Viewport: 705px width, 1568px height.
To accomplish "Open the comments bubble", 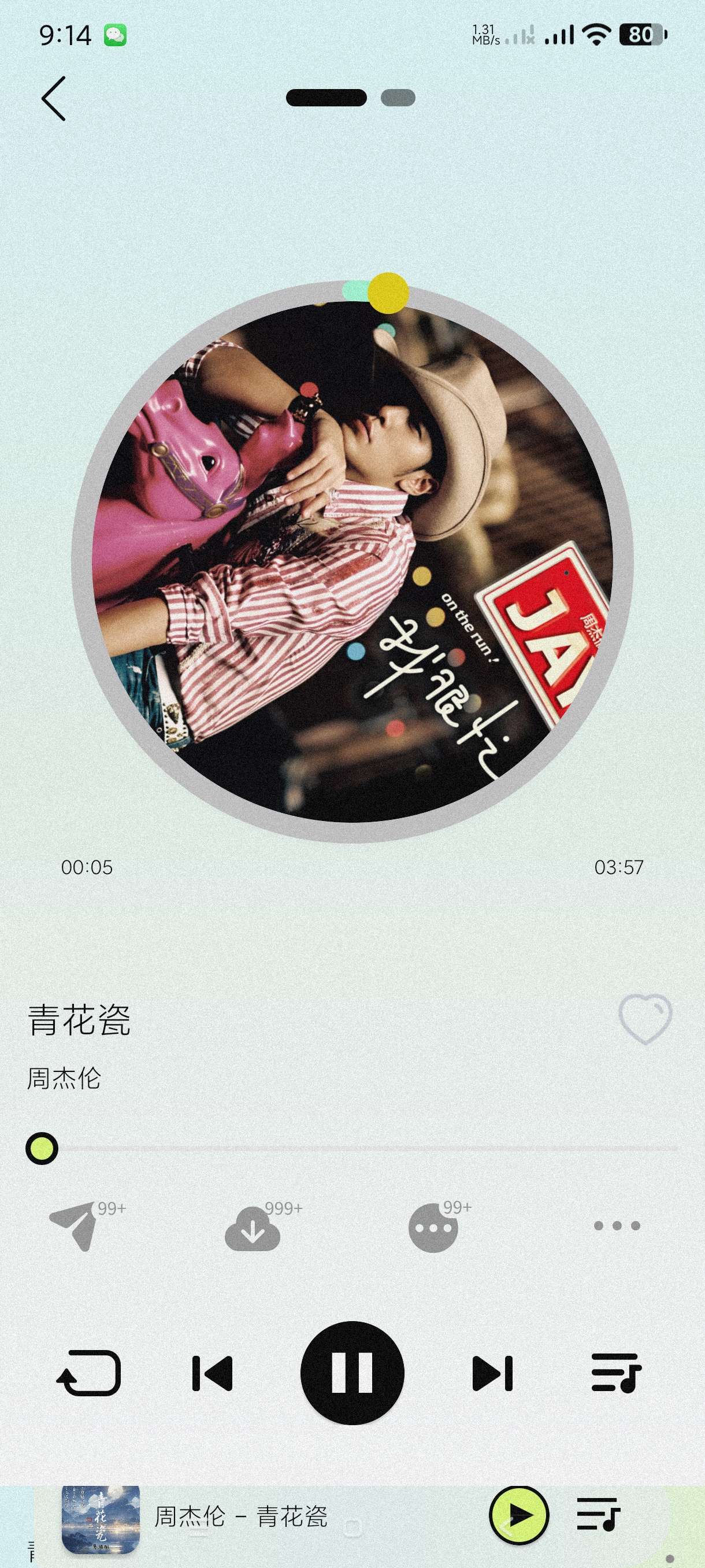I will pyautogui.click(x=432, y=1227).
